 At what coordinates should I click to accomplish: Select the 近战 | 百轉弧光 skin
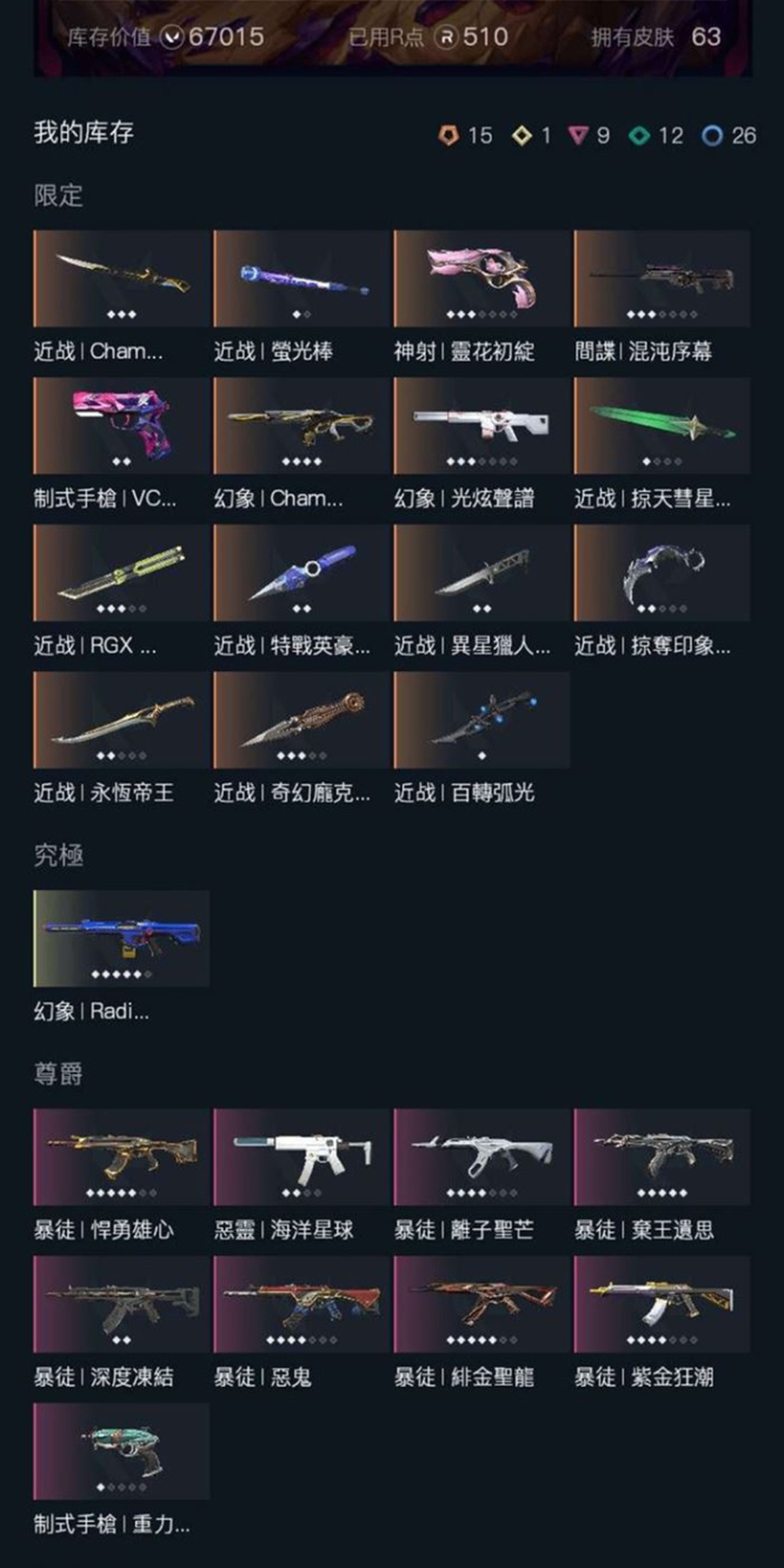[482, 720]
